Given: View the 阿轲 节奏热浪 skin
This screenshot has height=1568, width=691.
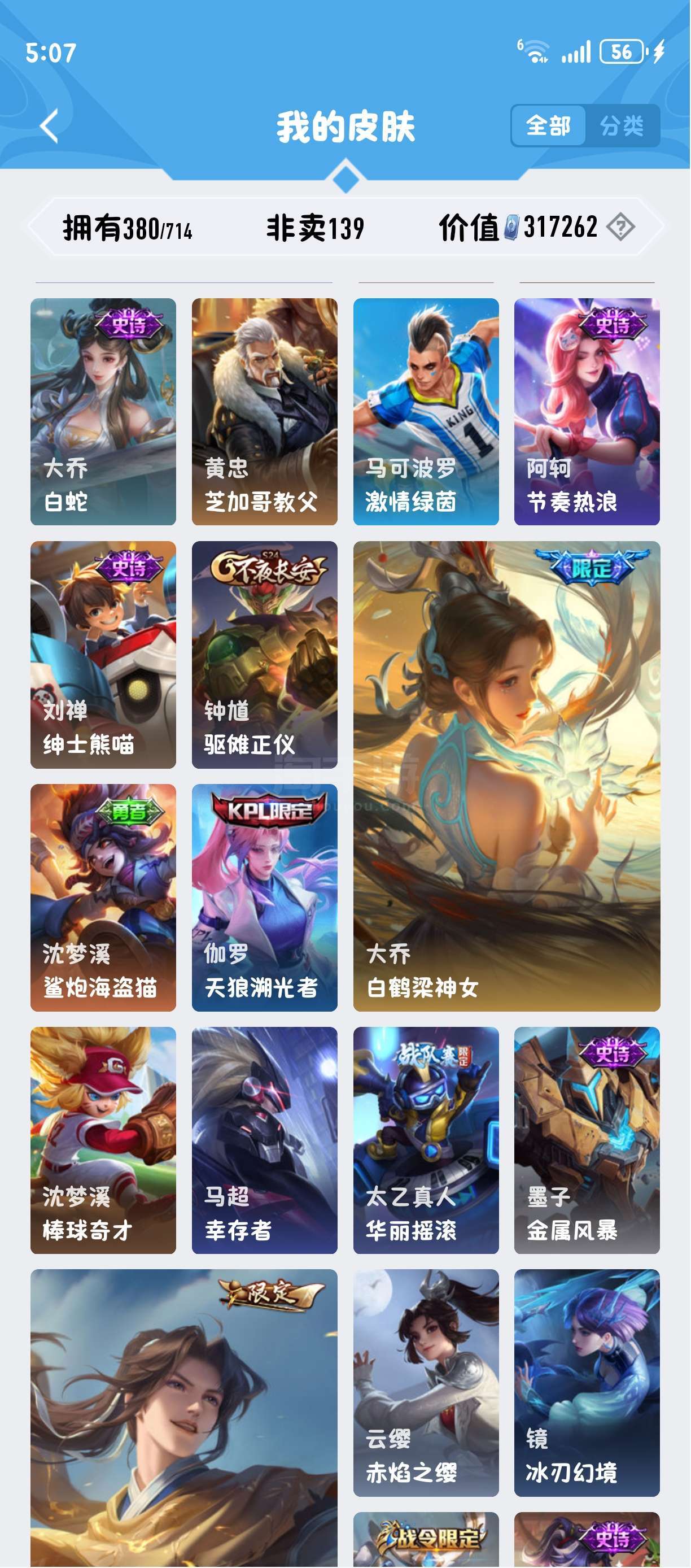Looking at the screenshot, I should pos(587,411).
